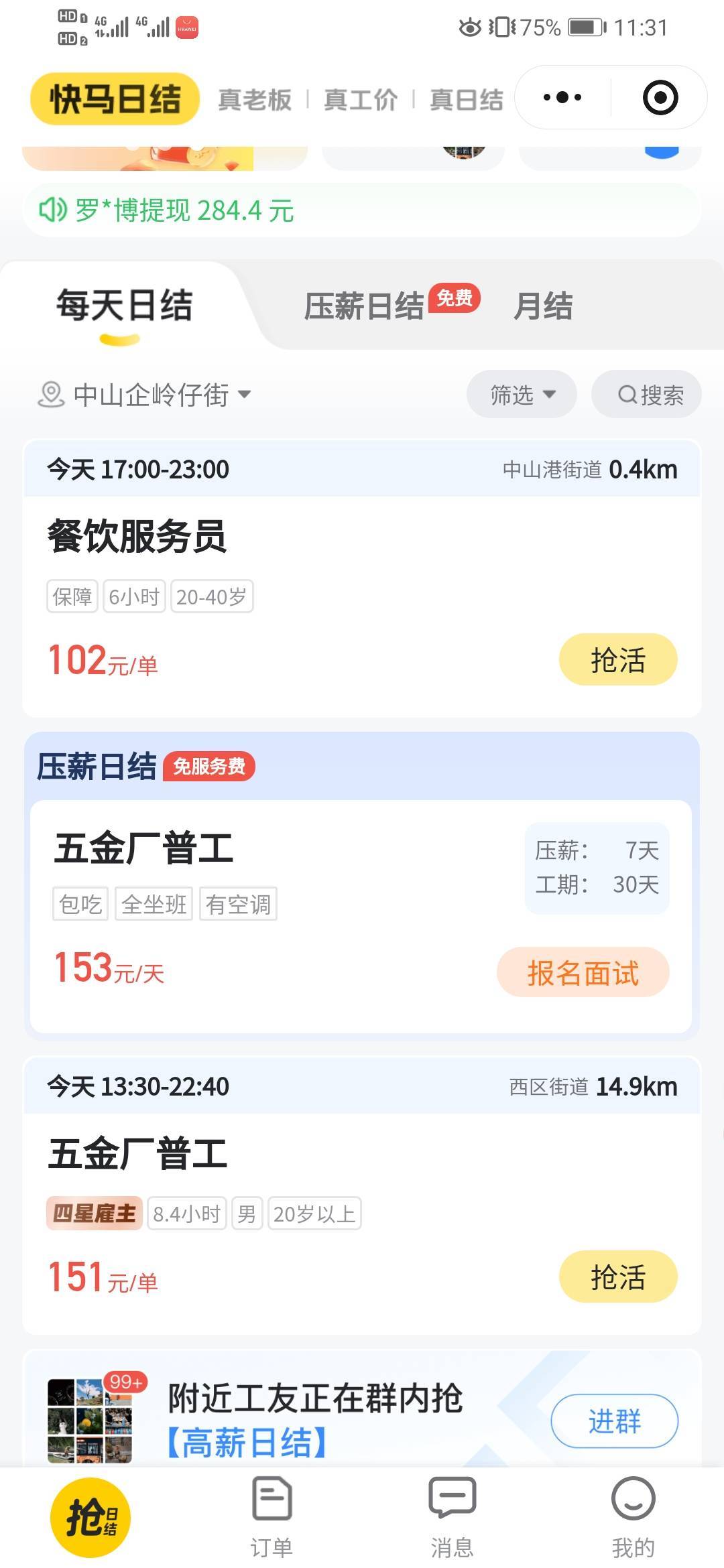
Task: Grab the 餐饮服务员 job with 抢活
Action: point(617,659)
